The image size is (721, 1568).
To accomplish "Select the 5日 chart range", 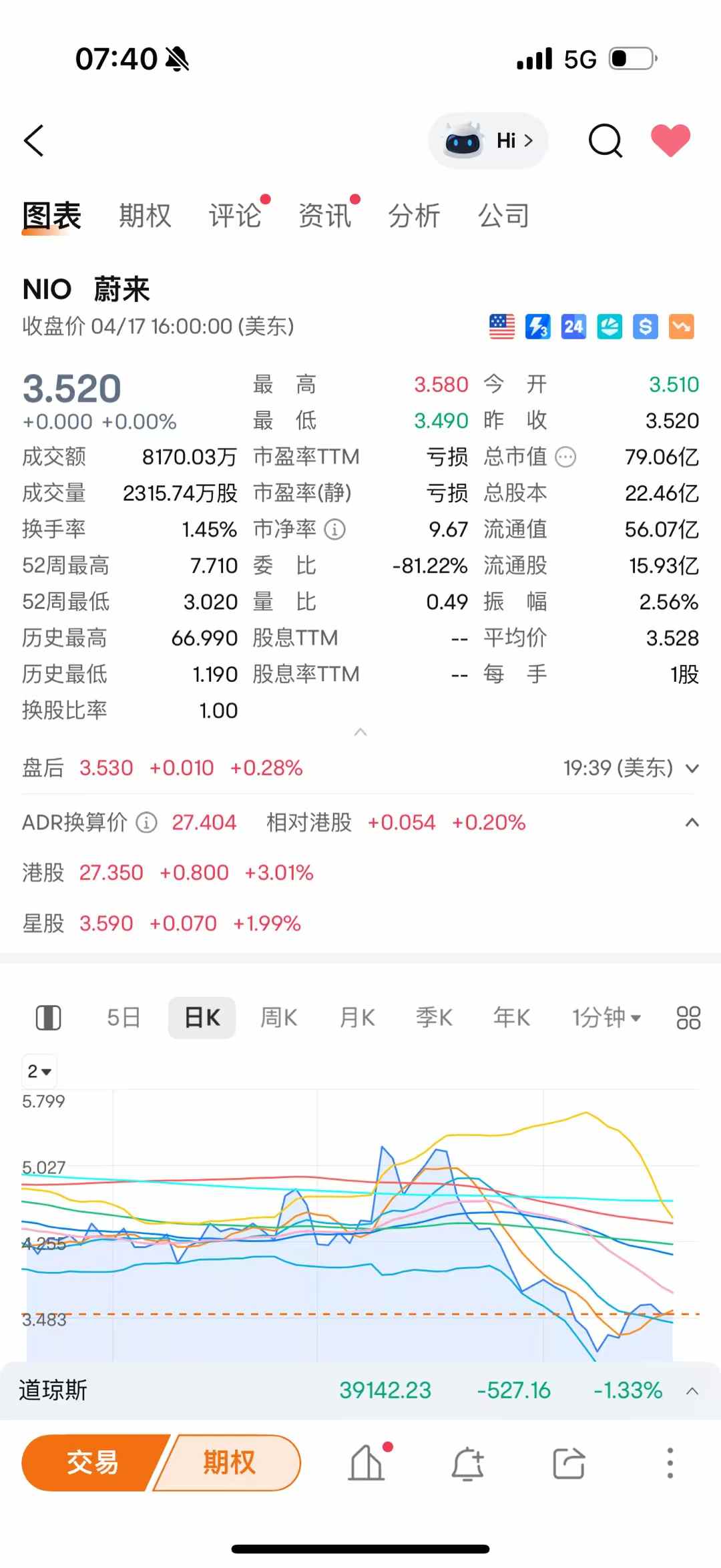I will click(x=124, y=1018).
